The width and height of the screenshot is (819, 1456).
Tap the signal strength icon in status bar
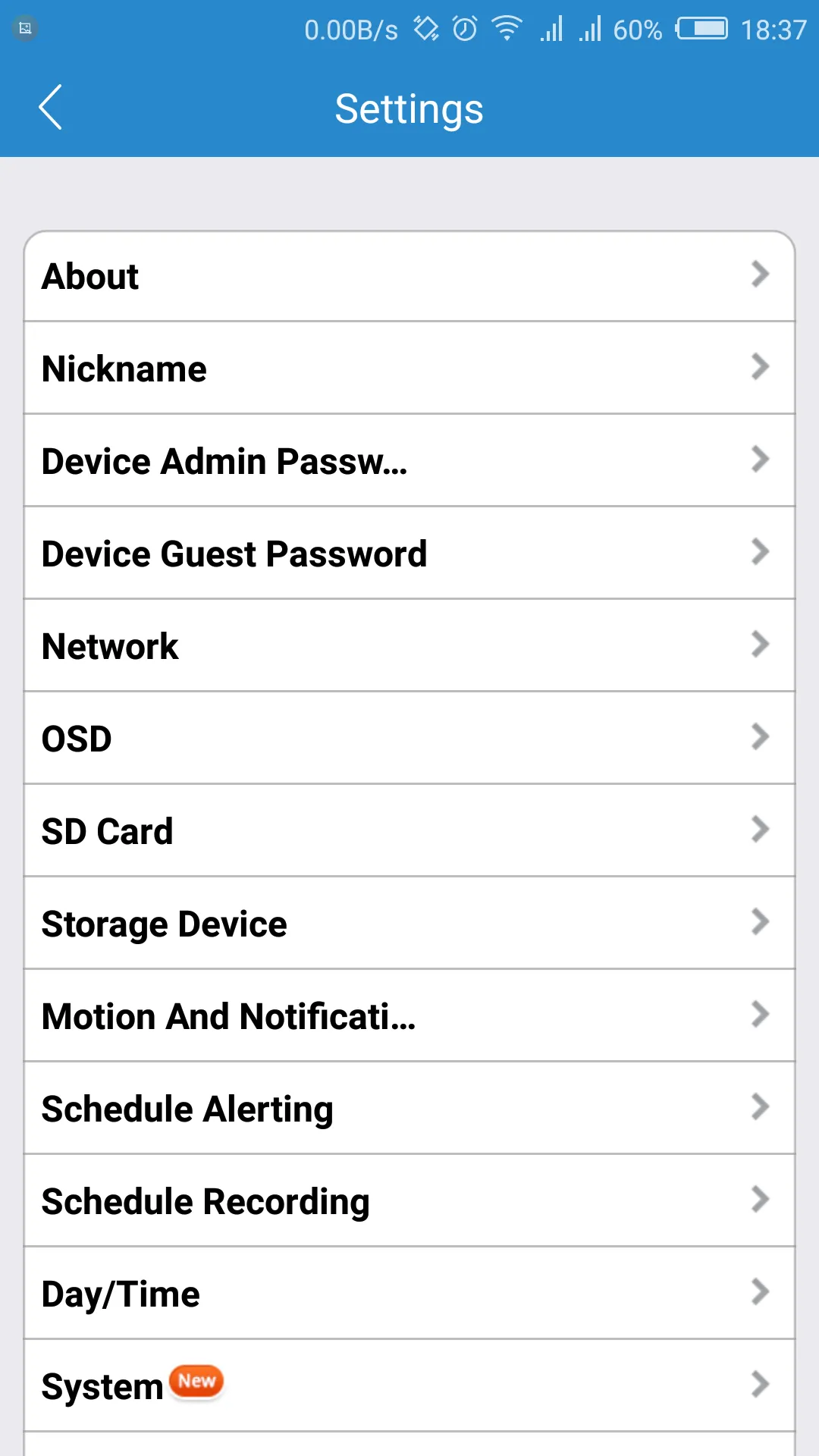pyautogui.click(x=551, y=29)
